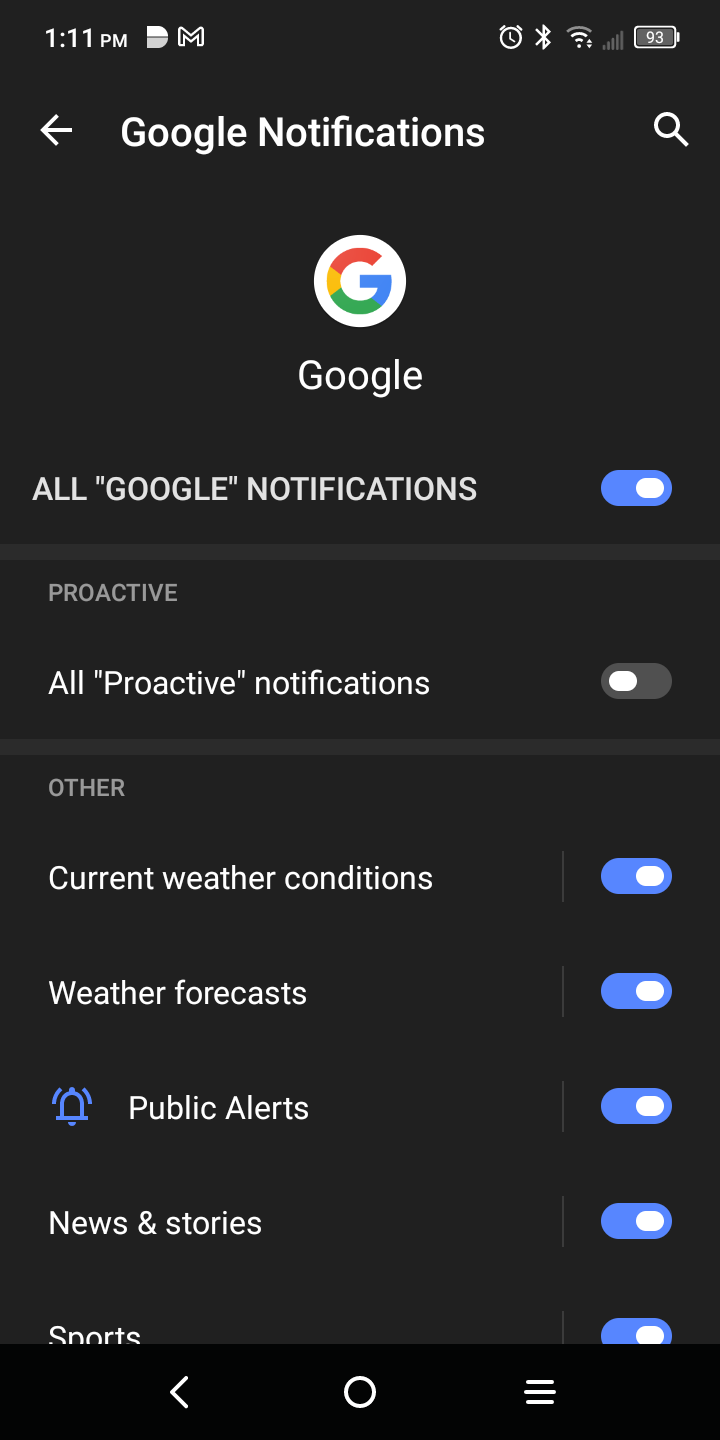Open News & stories notification settings

155,1223
